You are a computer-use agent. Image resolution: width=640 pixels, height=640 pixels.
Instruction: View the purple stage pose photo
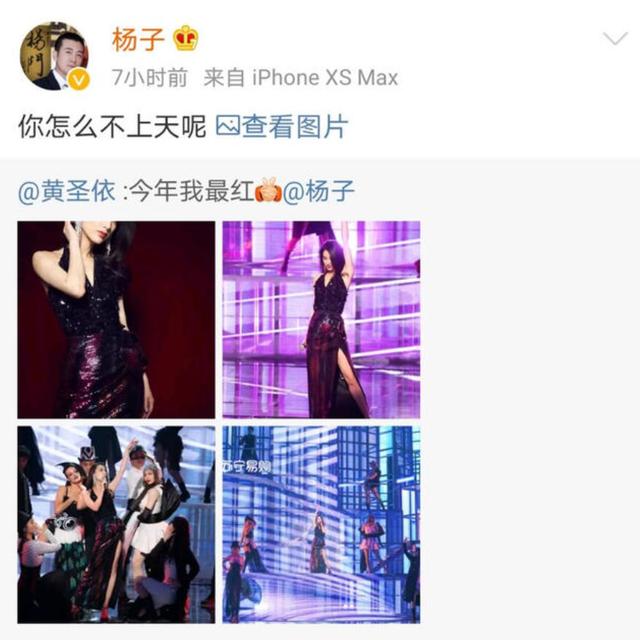321,319
